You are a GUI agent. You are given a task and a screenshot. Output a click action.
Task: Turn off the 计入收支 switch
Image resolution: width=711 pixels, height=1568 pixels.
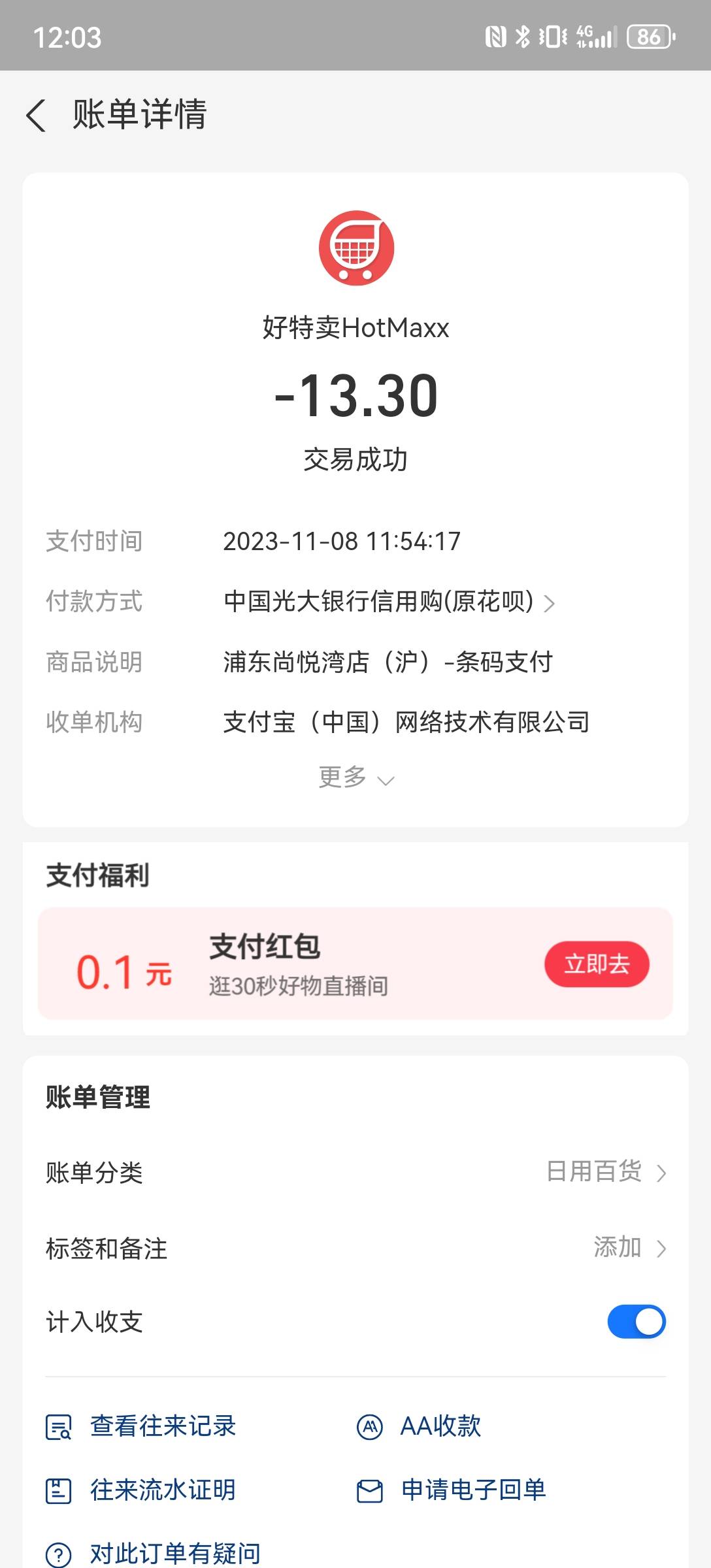tap(637, 1322)
